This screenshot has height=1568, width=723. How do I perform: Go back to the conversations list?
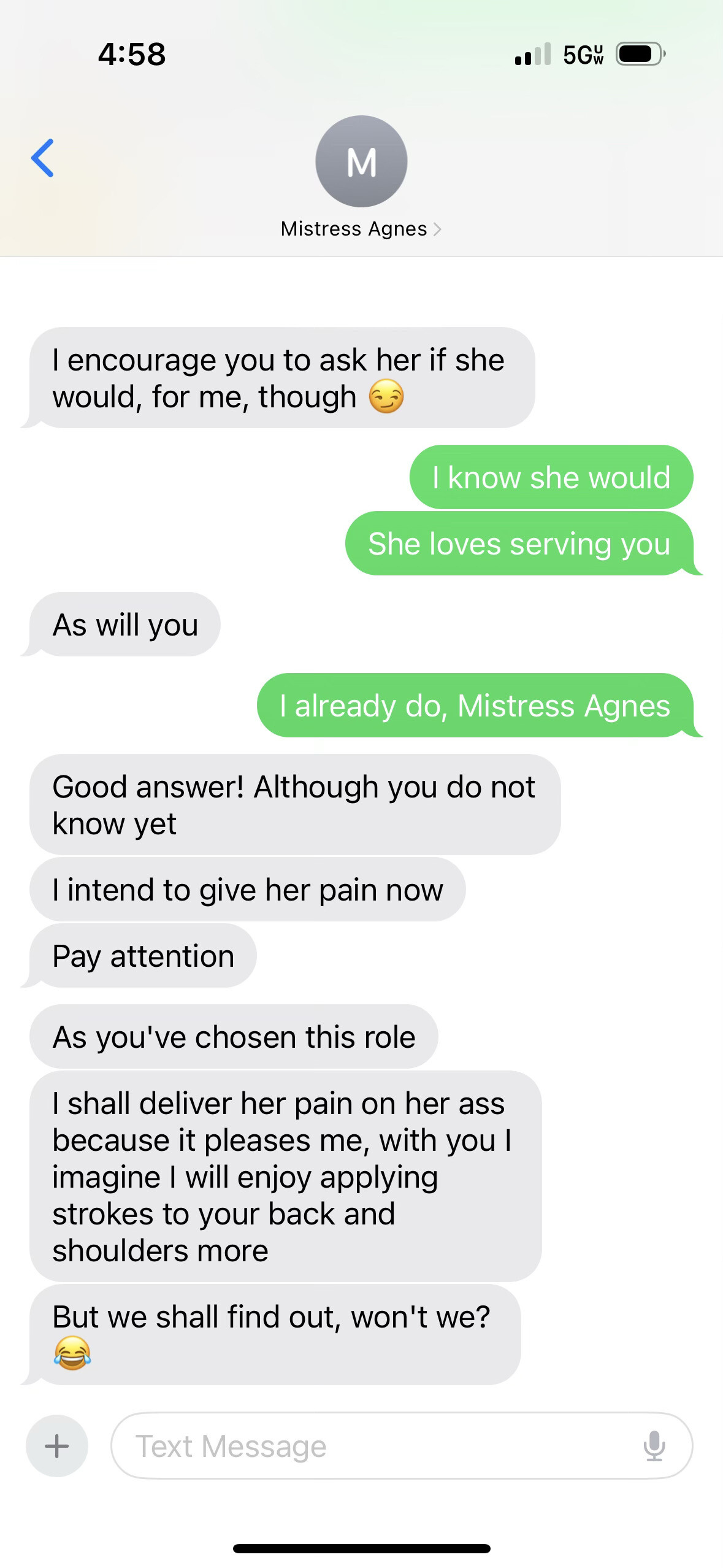click(x=42, y=158)
